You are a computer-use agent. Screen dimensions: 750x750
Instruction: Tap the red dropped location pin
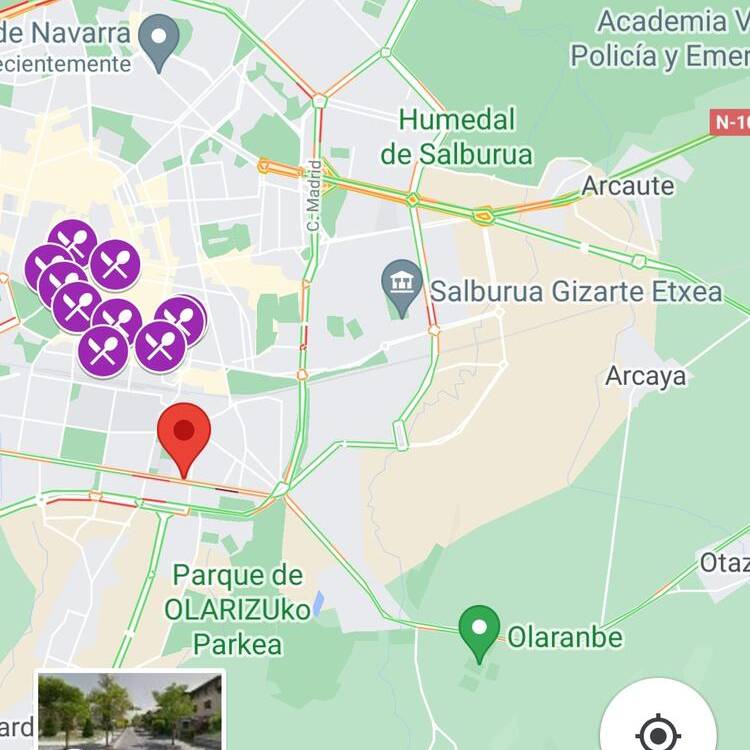184,433
